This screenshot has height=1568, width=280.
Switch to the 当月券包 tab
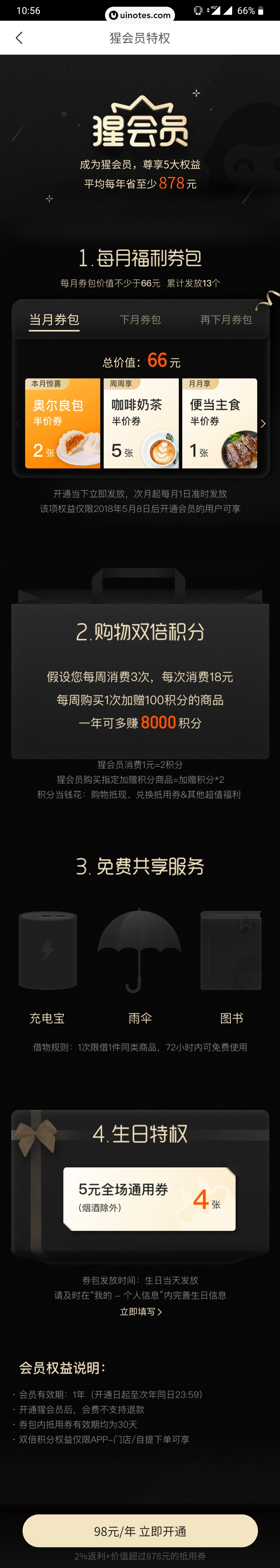[54, 320]
